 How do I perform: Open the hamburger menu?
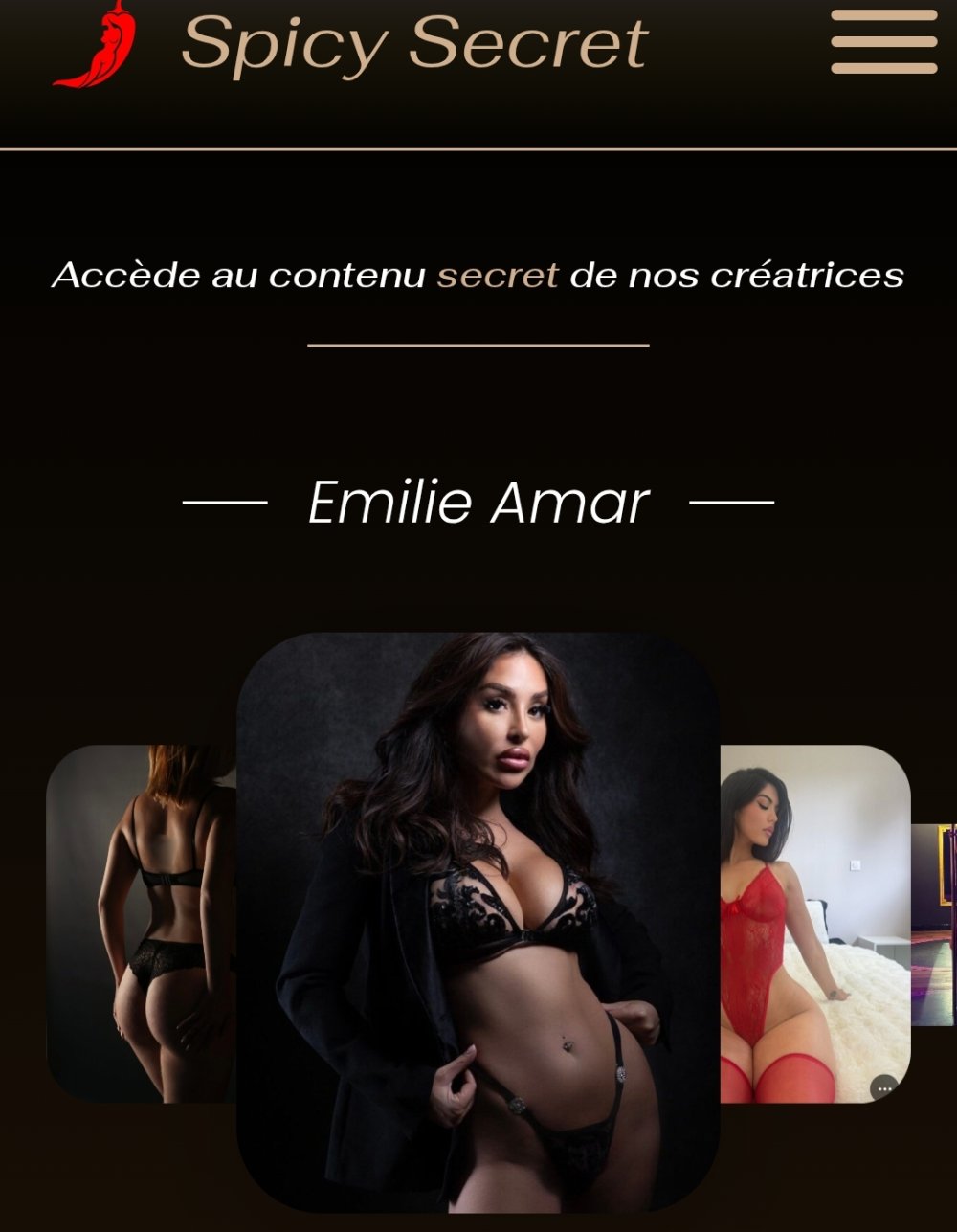(883, 42)
